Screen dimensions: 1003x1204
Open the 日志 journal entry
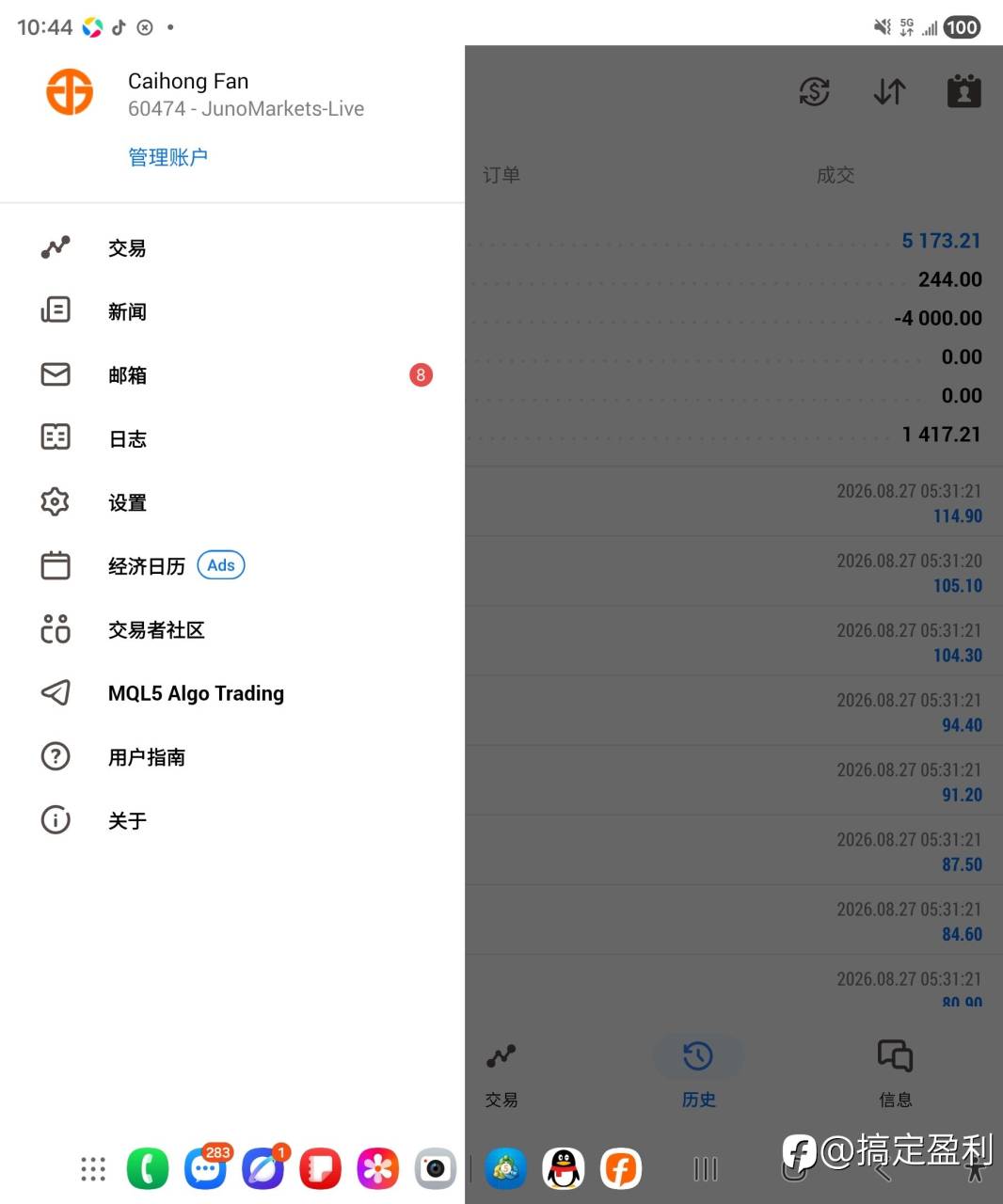tap(232, 438)
